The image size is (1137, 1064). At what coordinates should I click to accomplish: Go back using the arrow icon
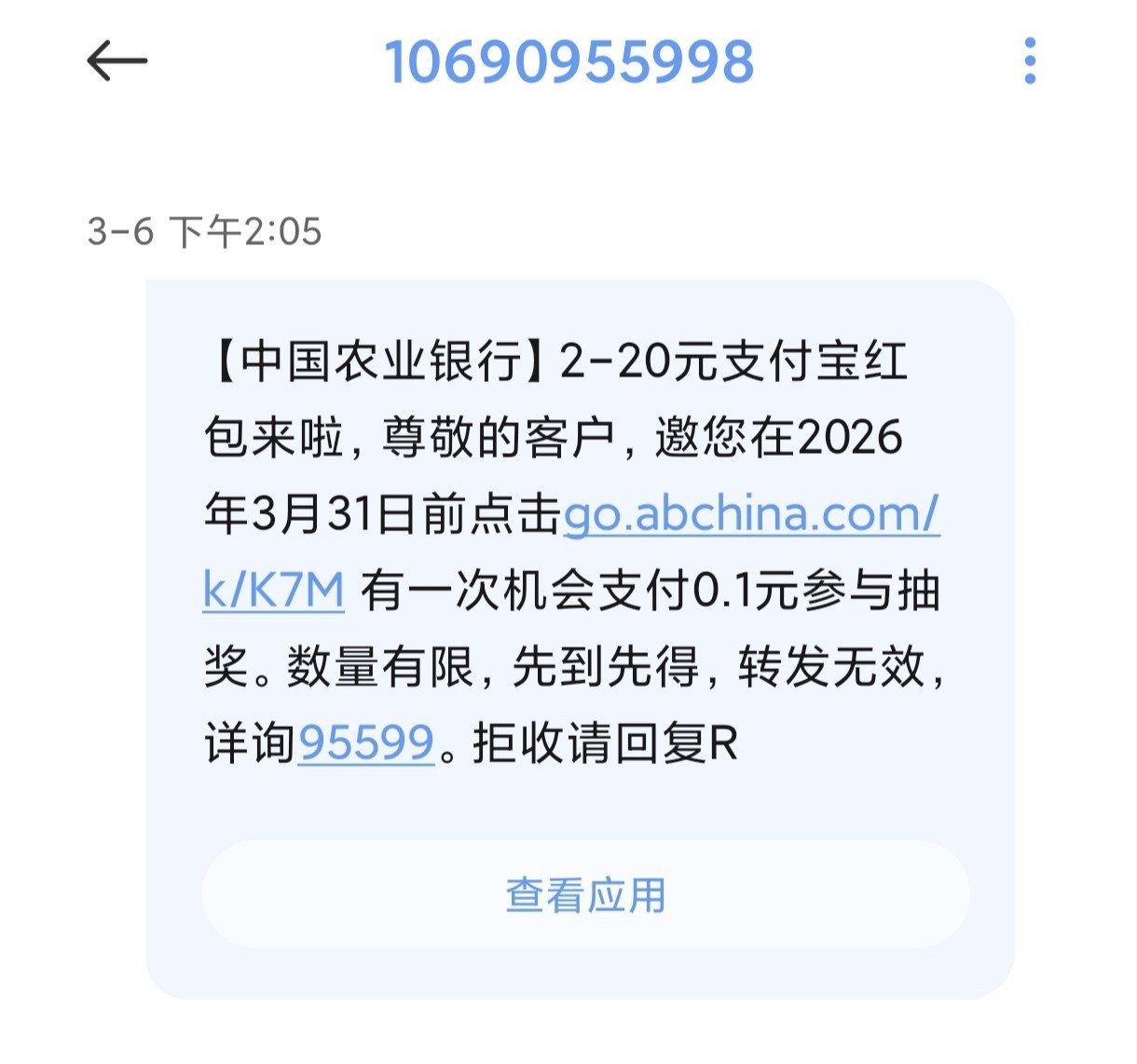tap(117, 61)
